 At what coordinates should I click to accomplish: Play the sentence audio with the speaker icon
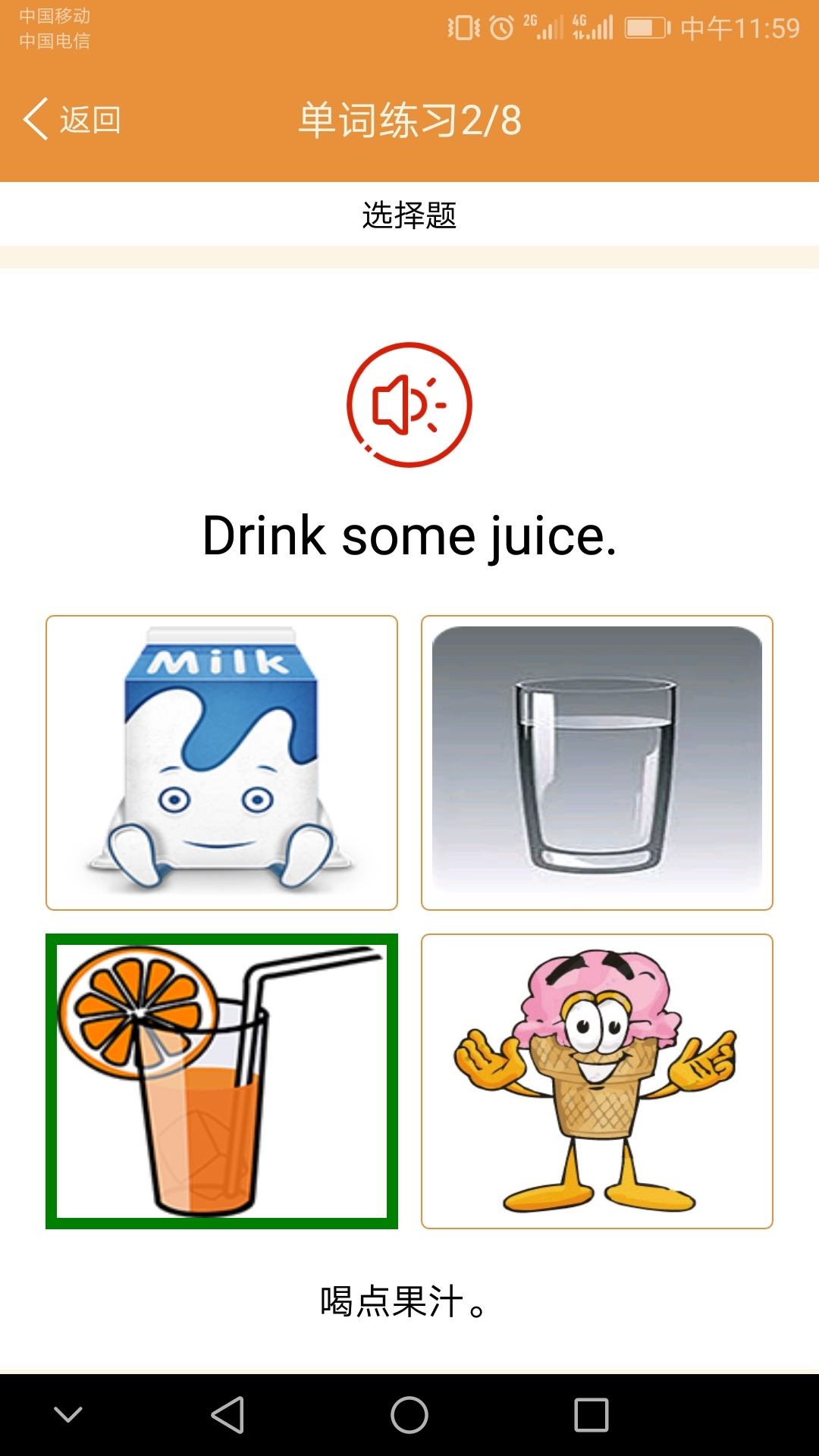point(409,404)
